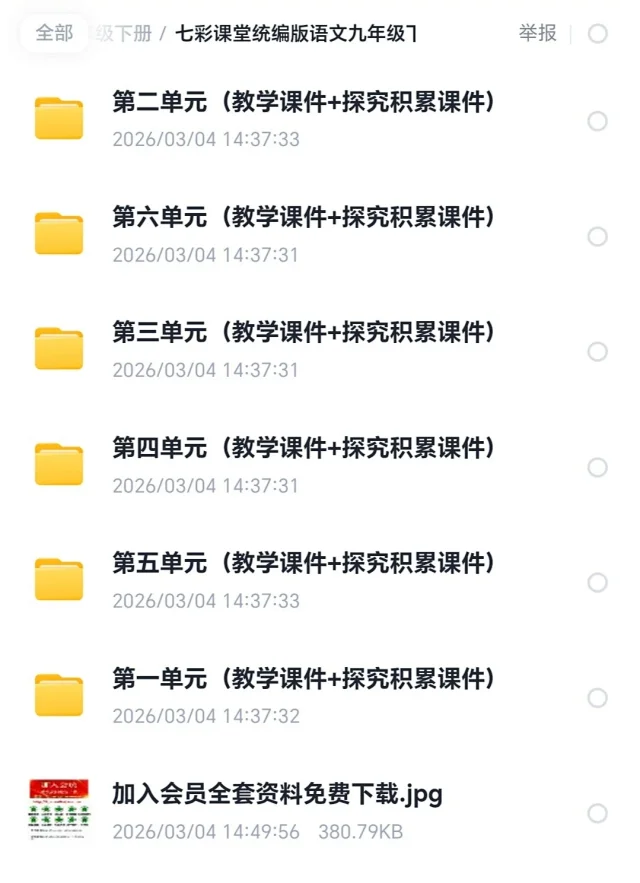The height and width of the screenshot is (883, 640).
Task: Open the 第一单元 folder
Action: click(x=303, y=680)
